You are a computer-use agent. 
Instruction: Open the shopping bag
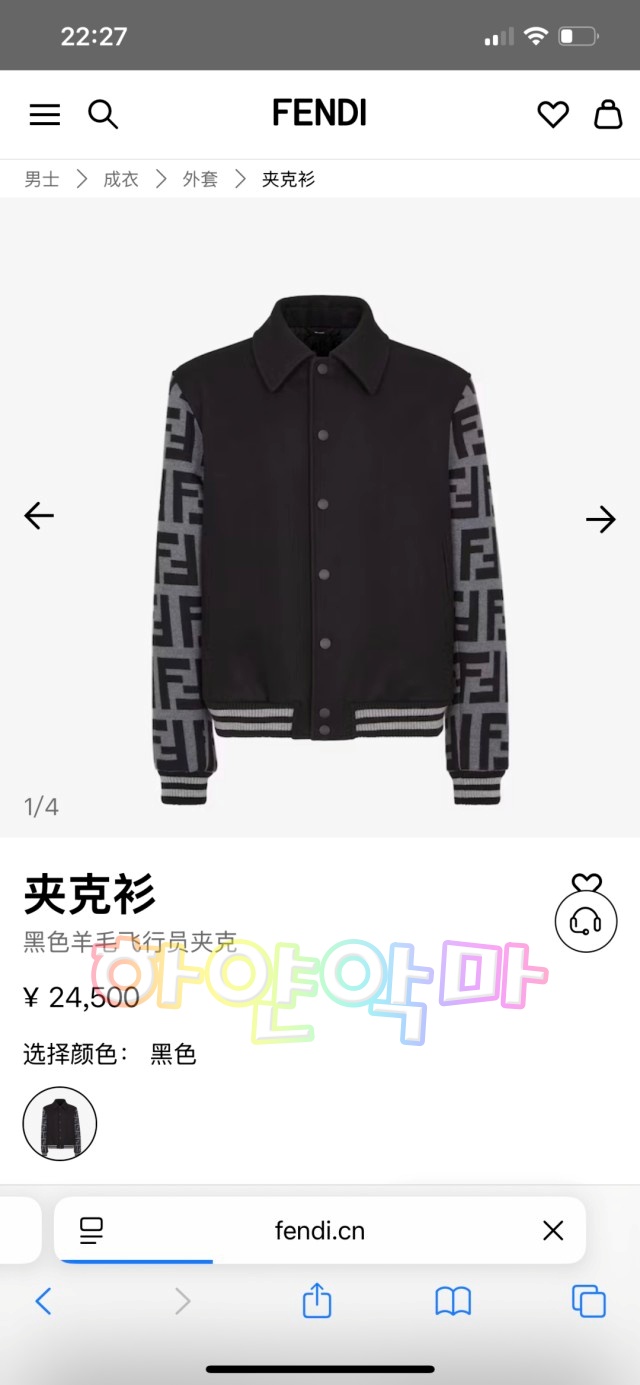click(608, 115)
